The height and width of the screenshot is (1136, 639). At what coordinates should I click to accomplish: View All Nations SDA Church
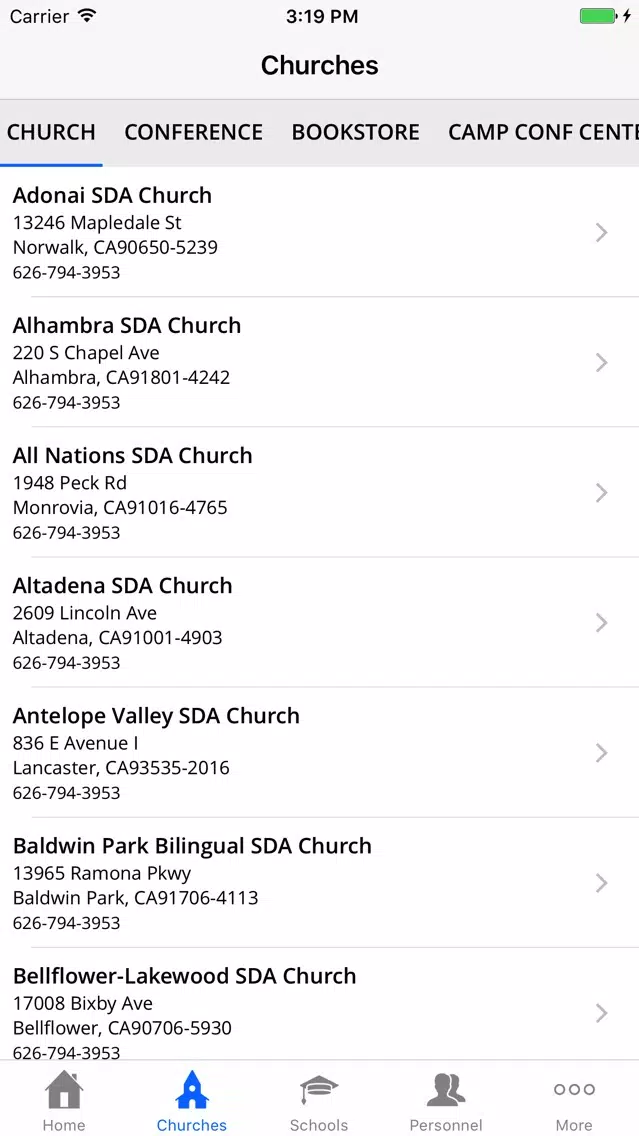[320, 493]
